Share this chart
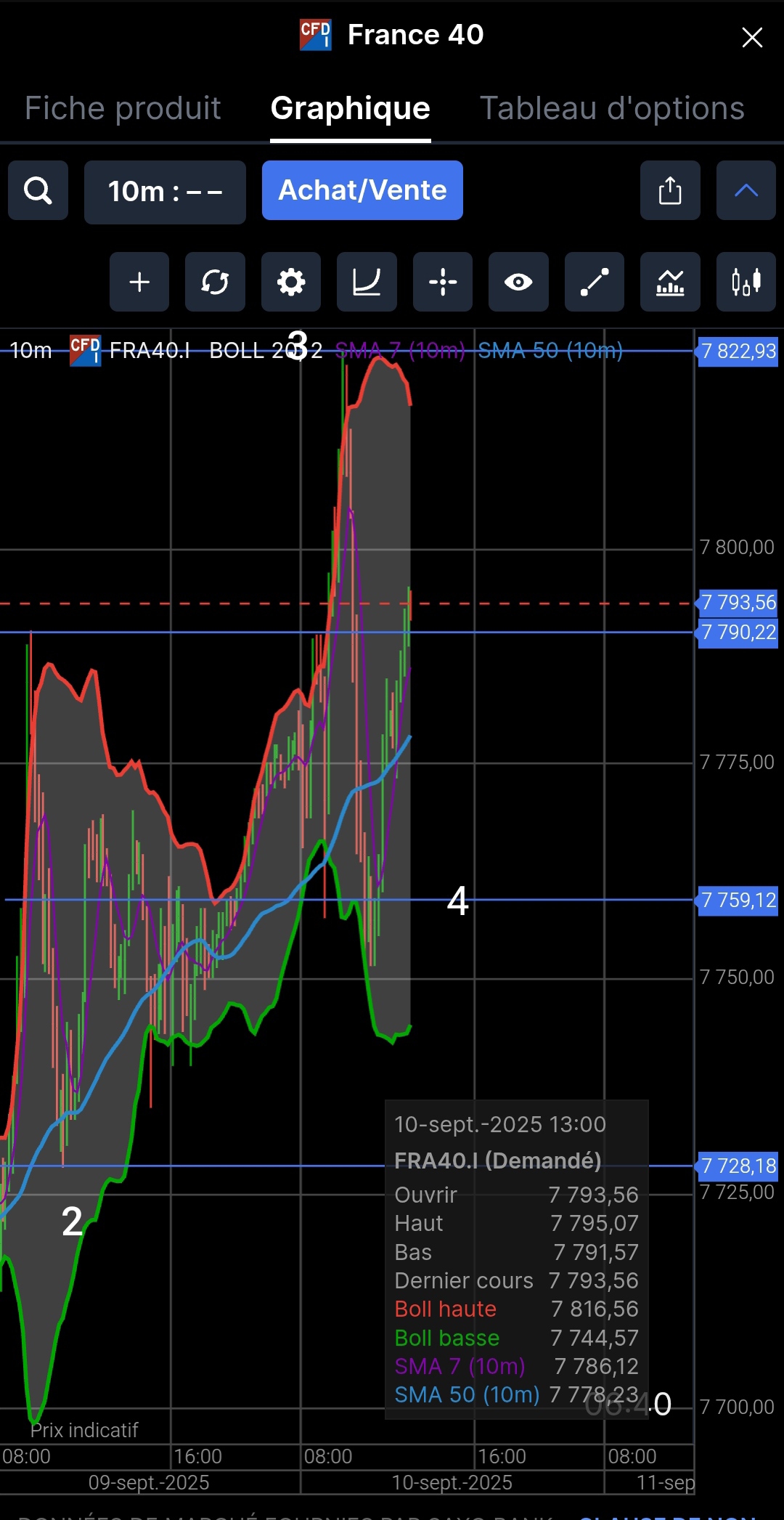 [x=670, y=191]
